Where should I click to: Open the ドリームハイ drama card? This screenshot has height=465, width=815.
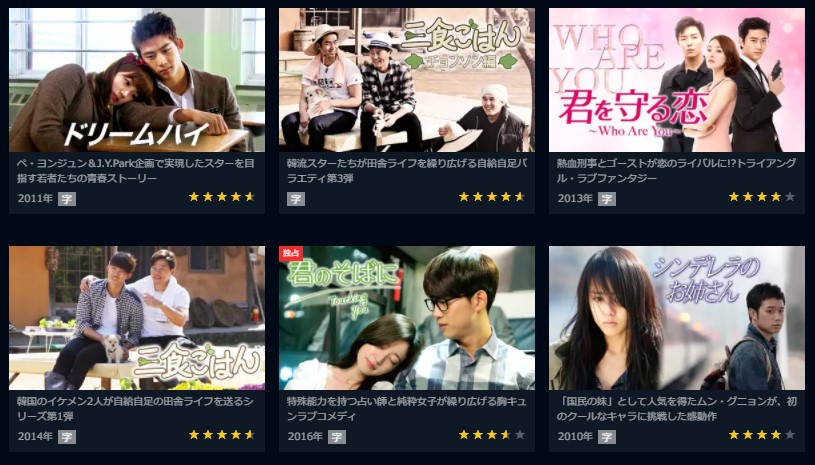(x=137, y=80)
